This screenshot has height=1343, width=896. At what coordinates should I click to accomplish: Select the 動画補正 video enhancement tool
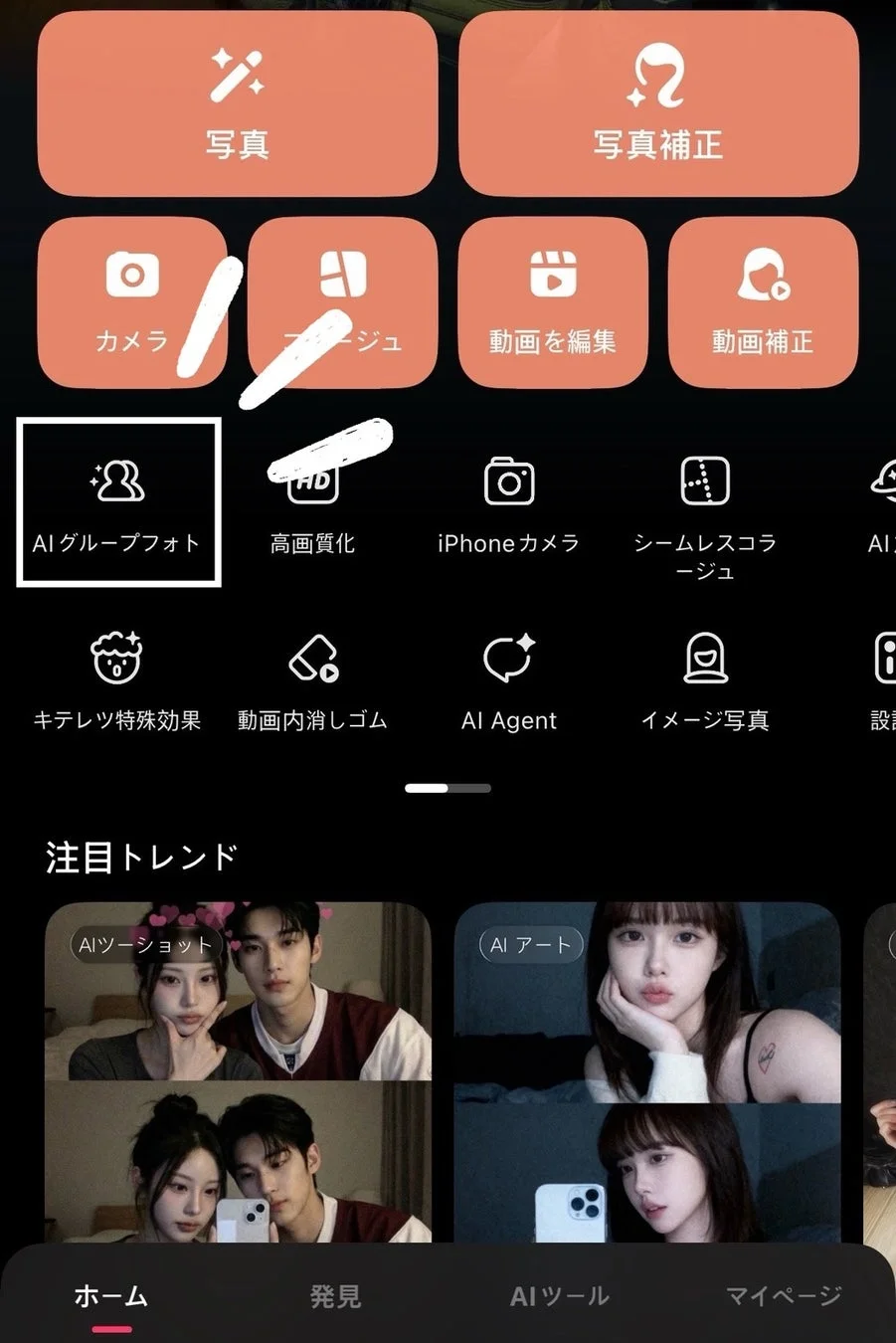coord(764,303)
